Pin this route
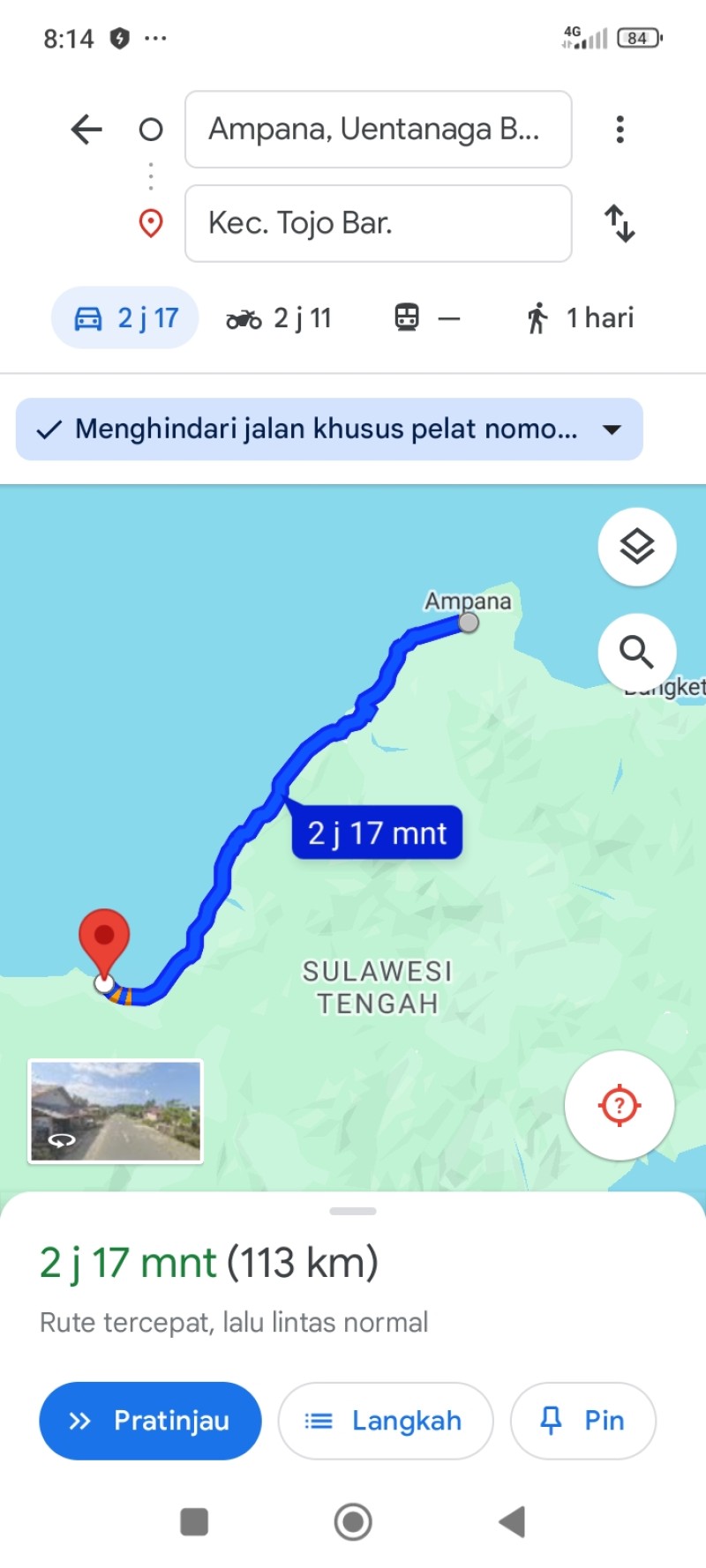Image resolution: width=706 pixels, height=1568 pixels. coord(583,1421)
